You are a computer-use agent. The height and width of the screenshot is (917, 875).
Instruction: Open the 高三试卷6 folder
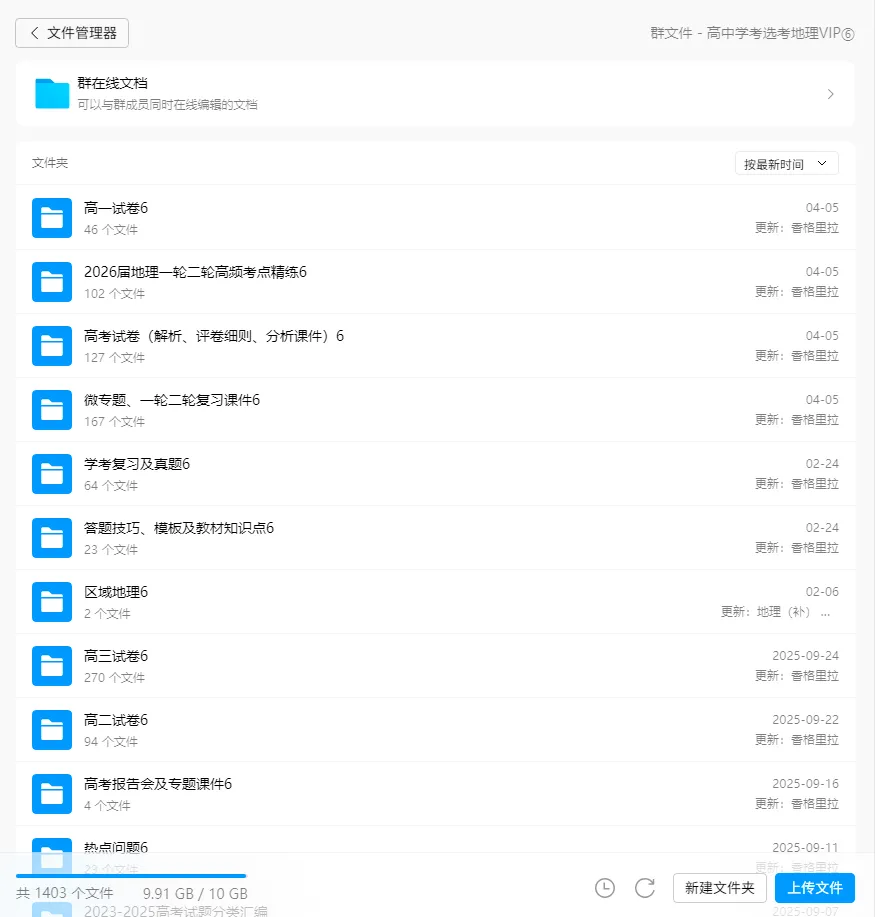tap(435, 666)
